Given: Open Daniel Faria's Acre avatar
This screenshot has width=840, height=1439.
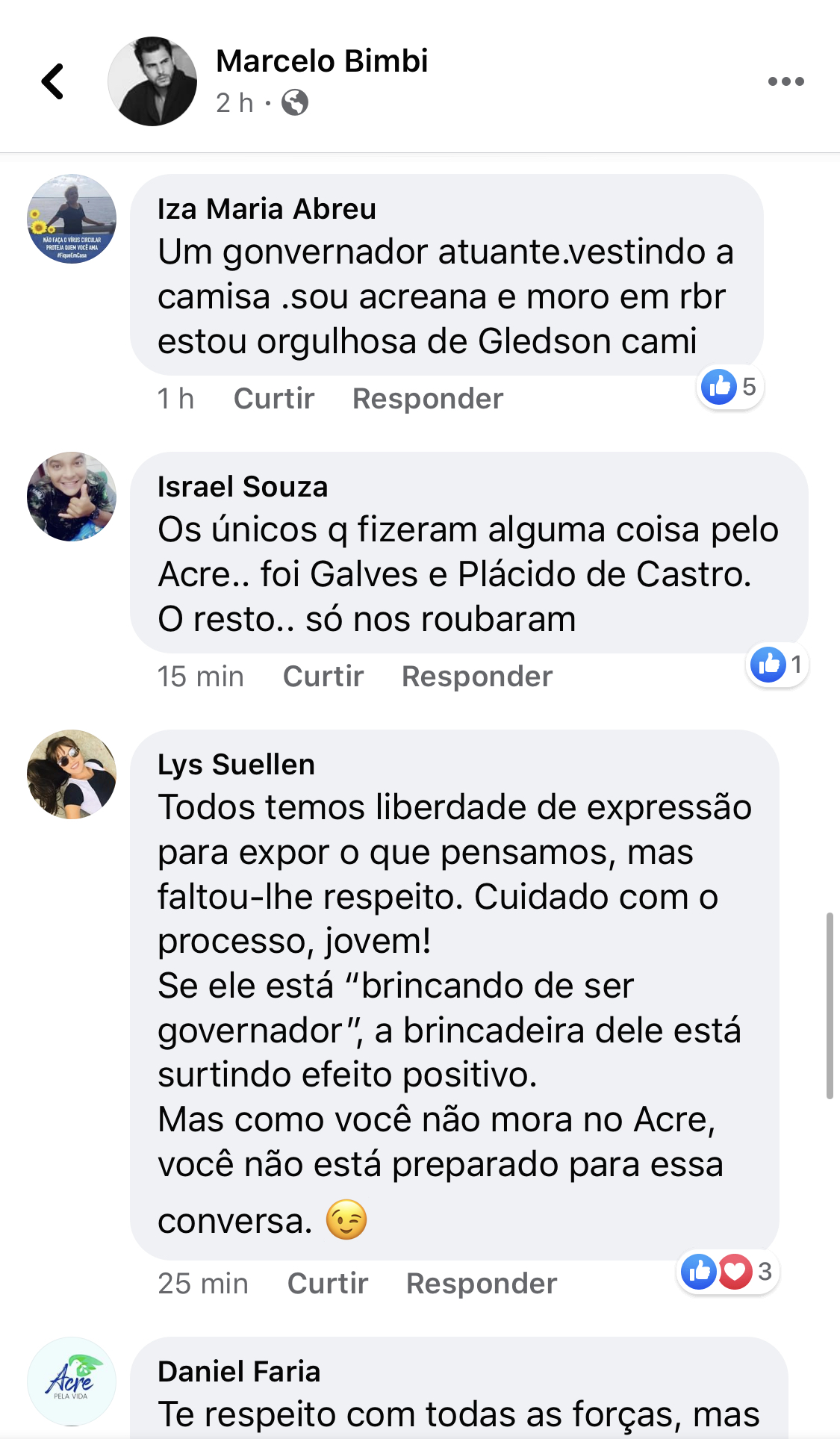Looking at the screenshot, I should (72, 1381).
